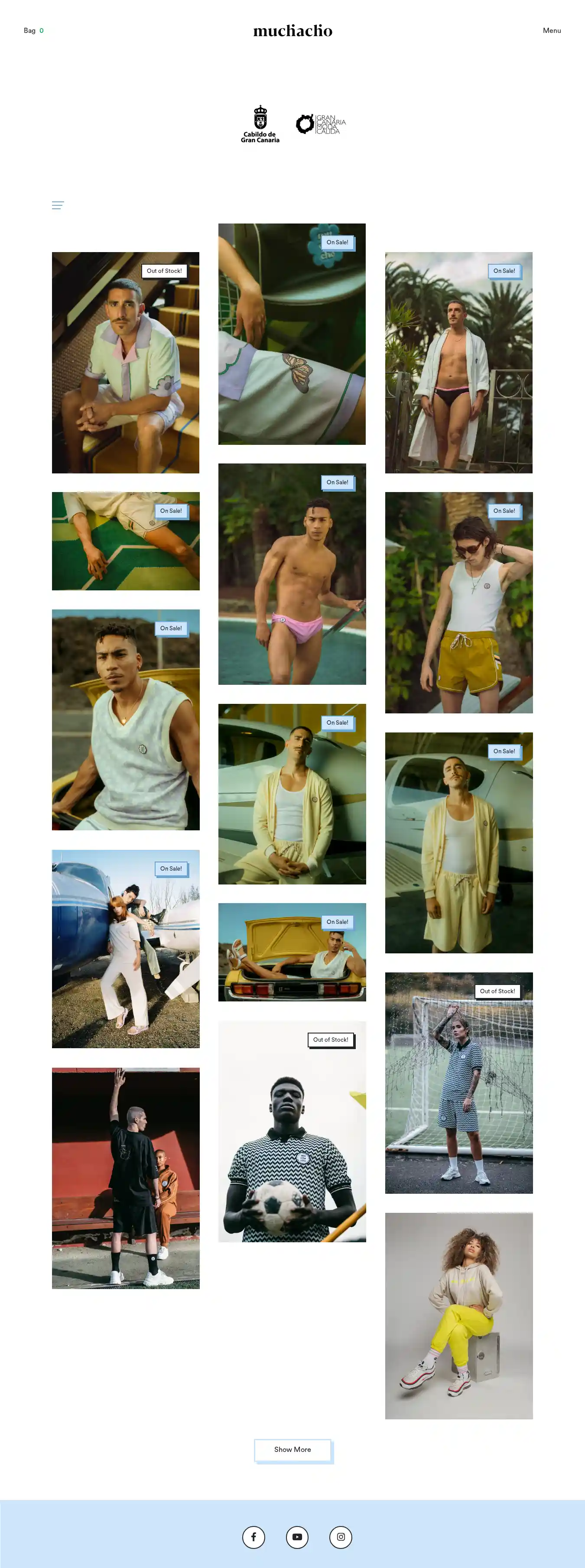Image resolution: width=585 pixels, height=1568 pixels.
Task: Open out-of-stock pastel shirt on stairs
Action: (x=125, y=362)
